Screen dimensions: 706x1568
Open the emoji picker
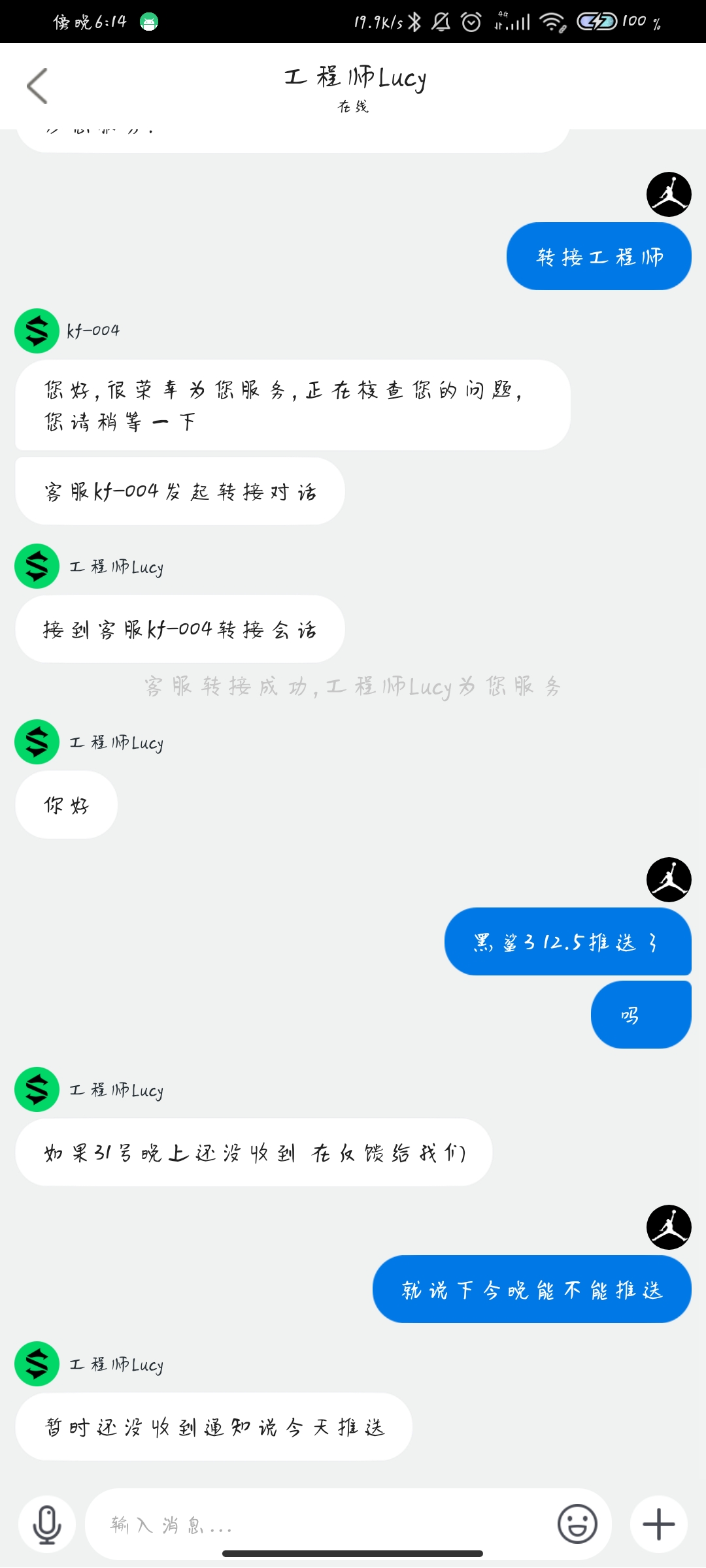click(577, 1524)
